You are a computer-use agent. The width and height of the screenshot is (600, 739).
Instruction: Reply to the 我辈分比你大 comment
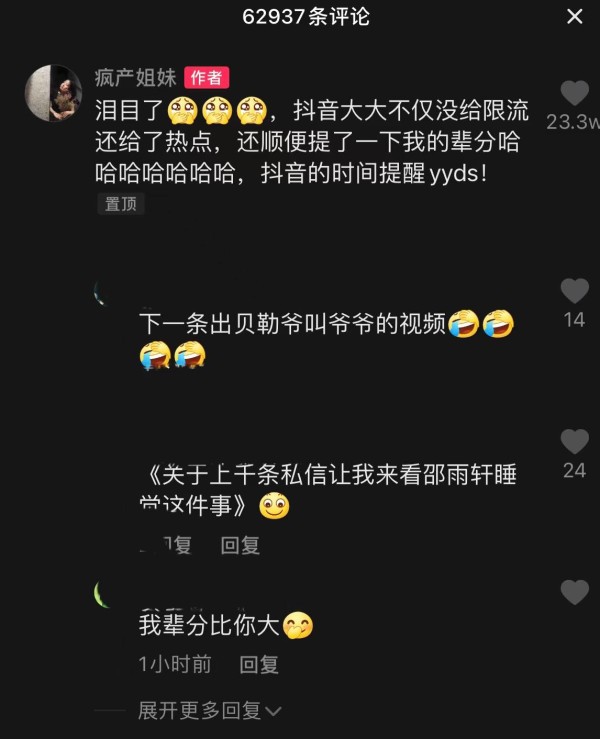[x=258, y=664]
